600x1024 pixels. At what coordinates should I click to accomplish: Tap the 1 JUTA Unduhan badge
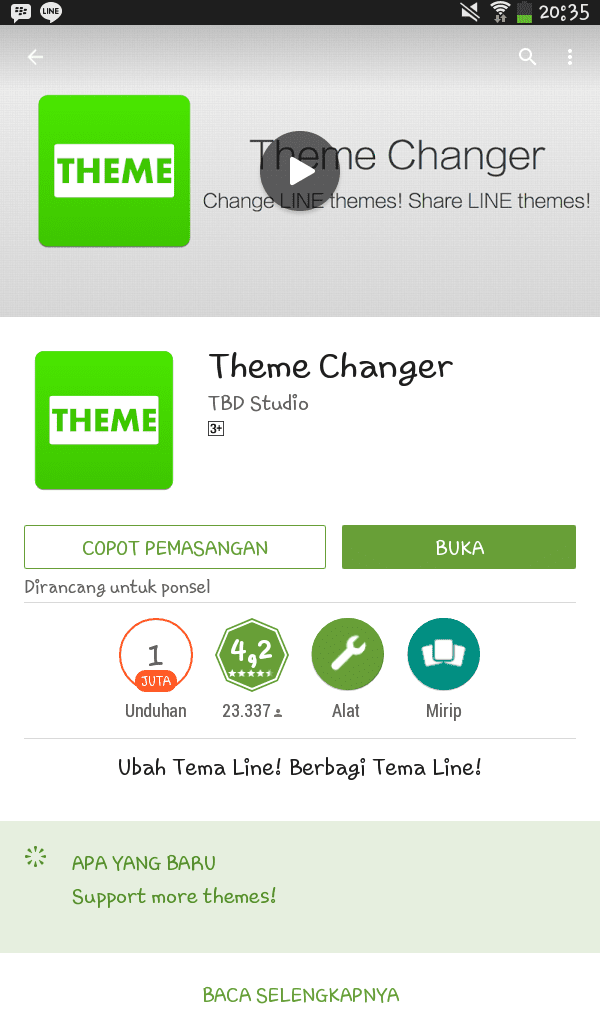pyautogui.click(x=155, y=655)
